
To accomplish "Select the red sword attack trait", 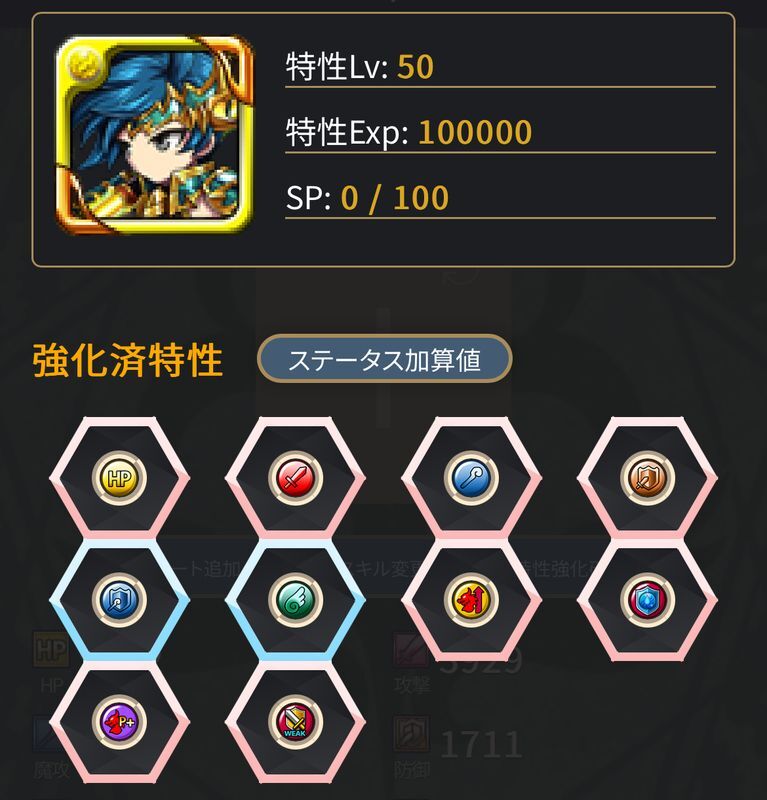I will (295, 478).
